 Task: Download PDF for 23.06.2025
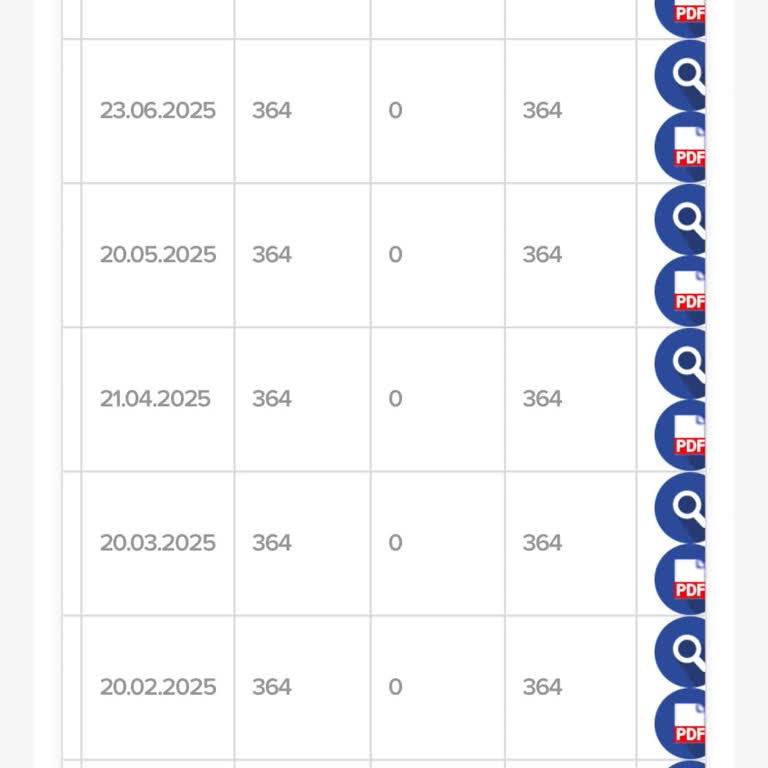[684, 148]
